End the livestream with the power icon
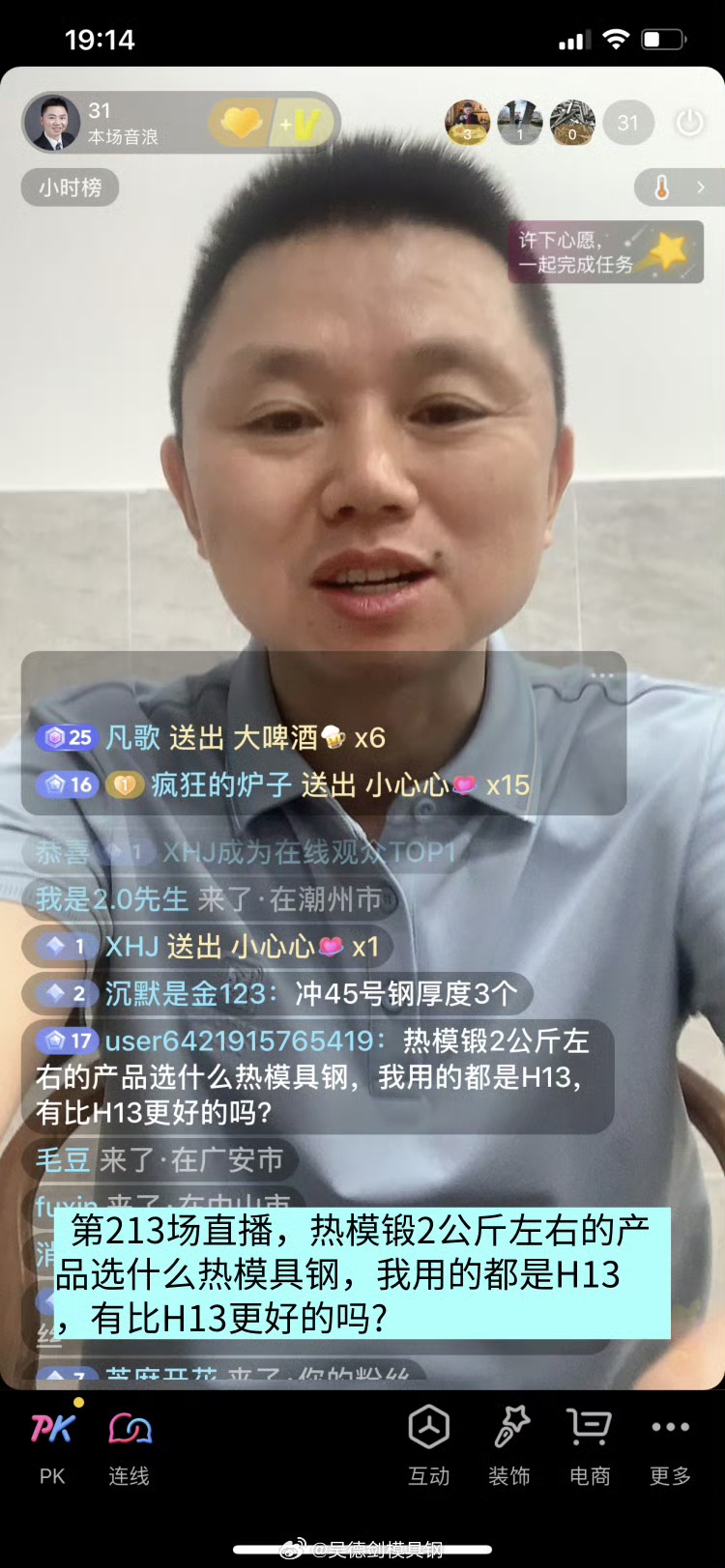The width and height of the screenshot is (725, 1568). [689, 123]
